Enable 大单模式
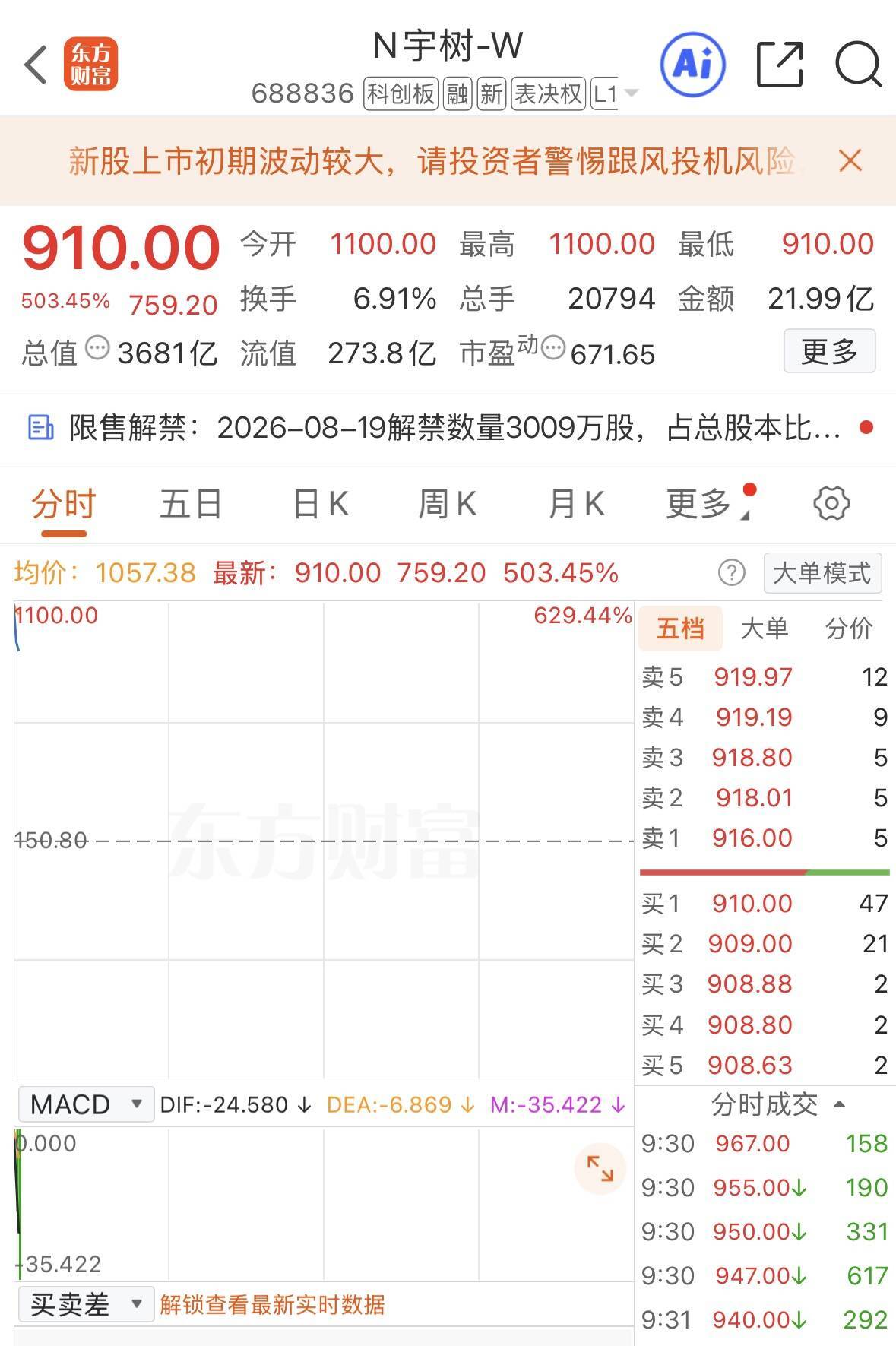Viewport: 896px width, 1346px height. [x=822, y=573]
